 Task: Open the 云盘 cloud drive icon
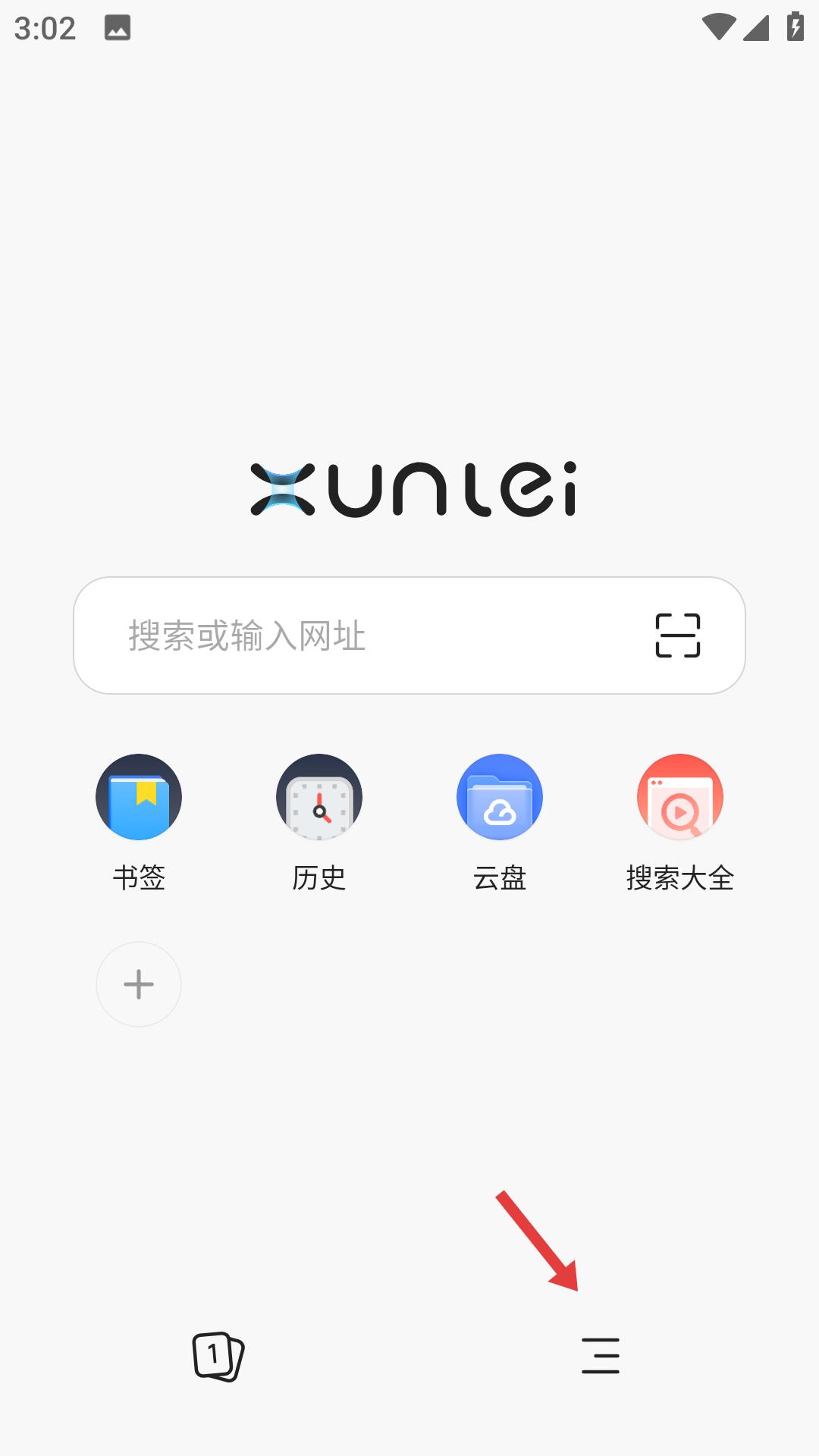(x=500, y=797)
